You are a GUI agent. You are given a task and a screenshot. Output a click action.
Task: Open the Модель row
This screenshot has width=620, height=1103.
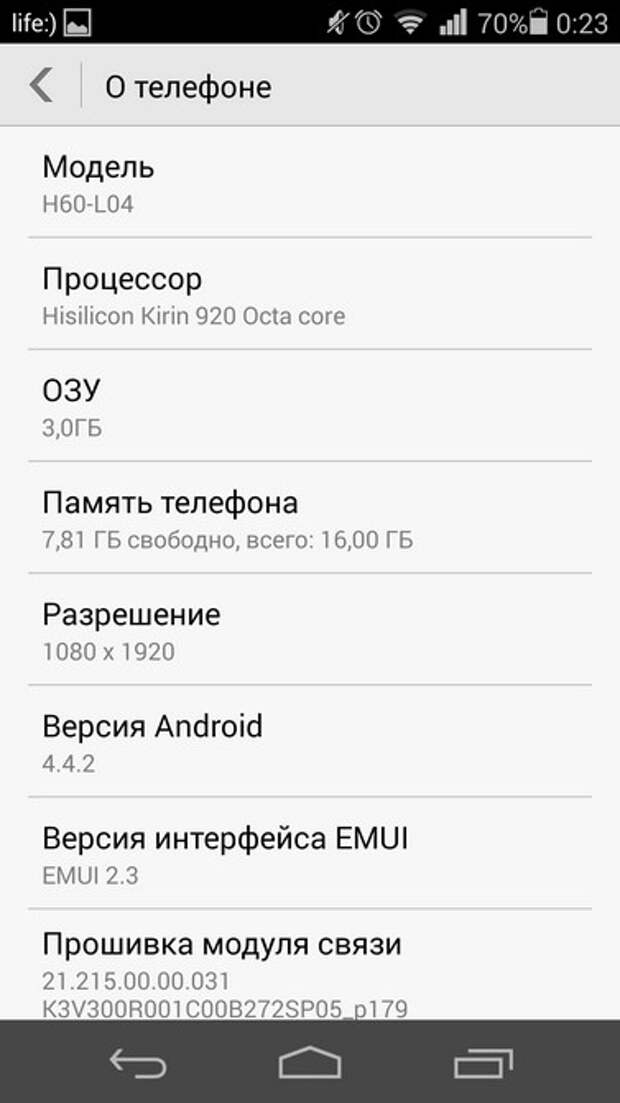point(310,182)
